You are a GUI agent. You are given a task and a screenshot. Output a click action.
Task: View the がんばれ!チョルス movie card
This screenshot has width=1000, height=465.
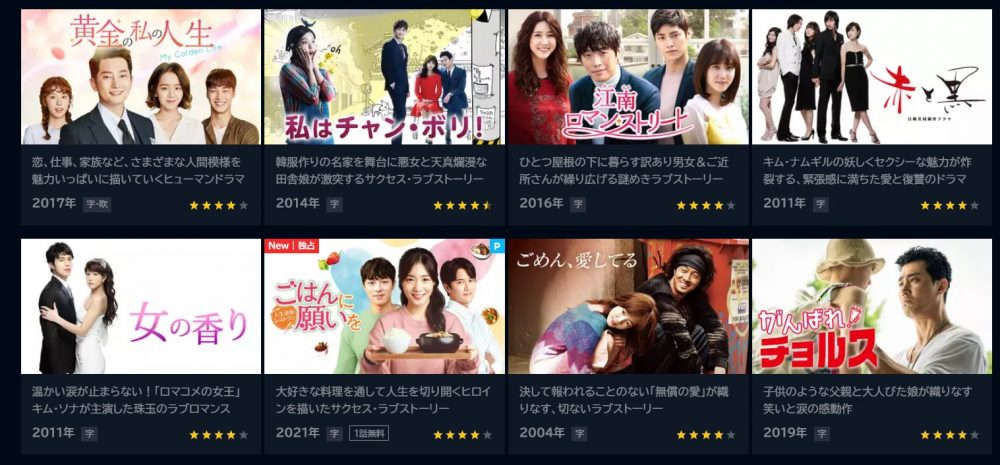click(x=871, y=306)
